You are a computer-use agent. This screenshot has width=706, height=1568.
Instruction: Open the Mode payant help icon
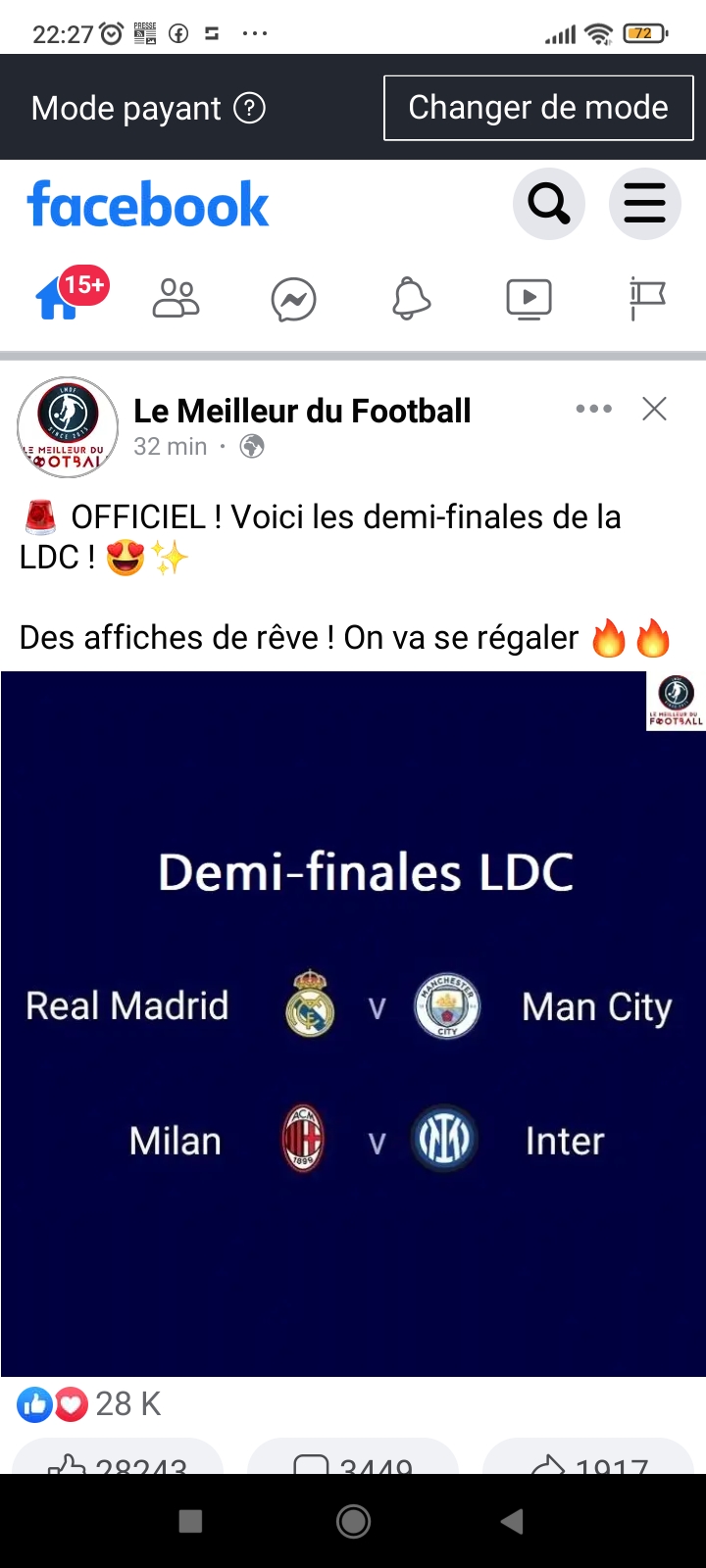[x=250, y=108]
